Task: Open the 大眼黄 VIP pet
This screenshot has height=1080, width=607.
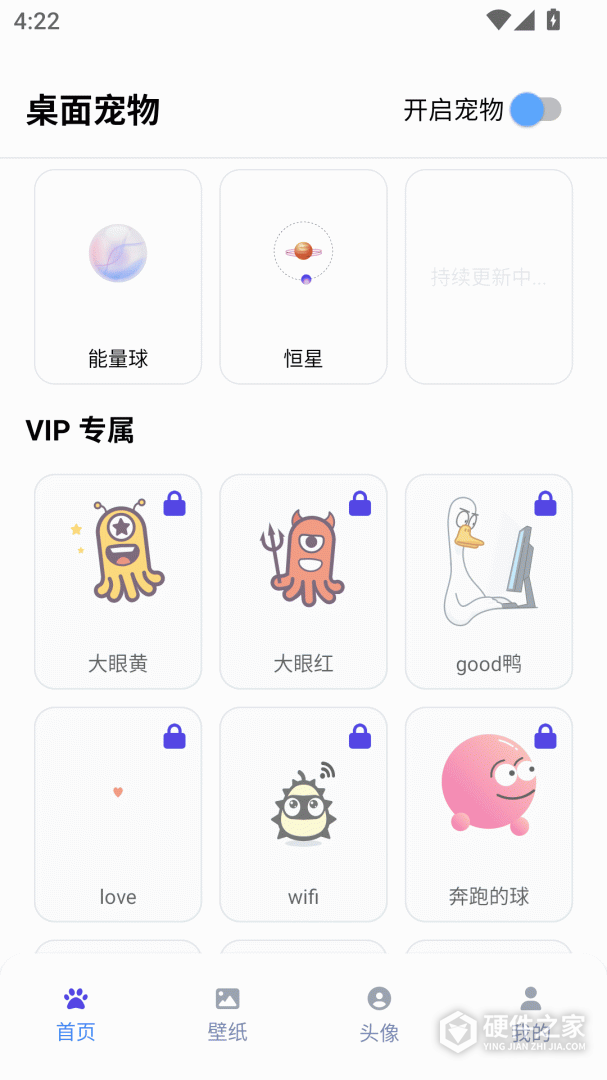Action: (x=118, y=582)
